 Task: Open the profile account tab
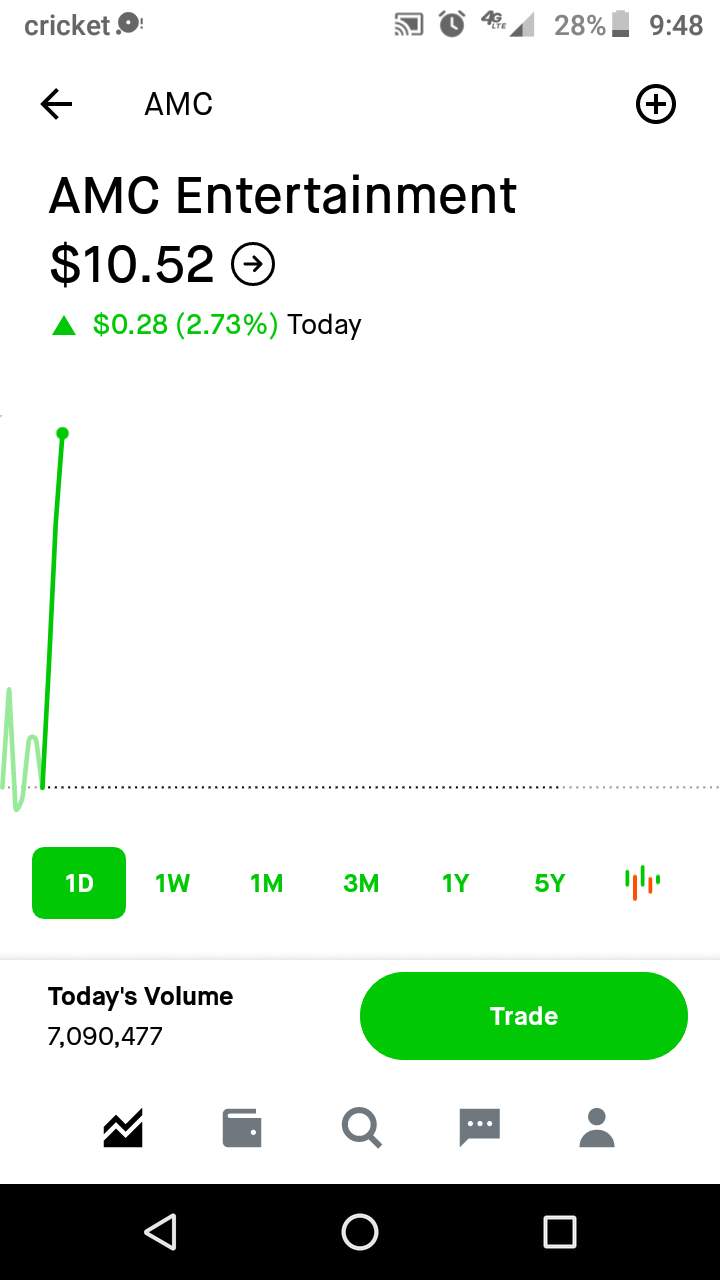tap(597, 1128)
